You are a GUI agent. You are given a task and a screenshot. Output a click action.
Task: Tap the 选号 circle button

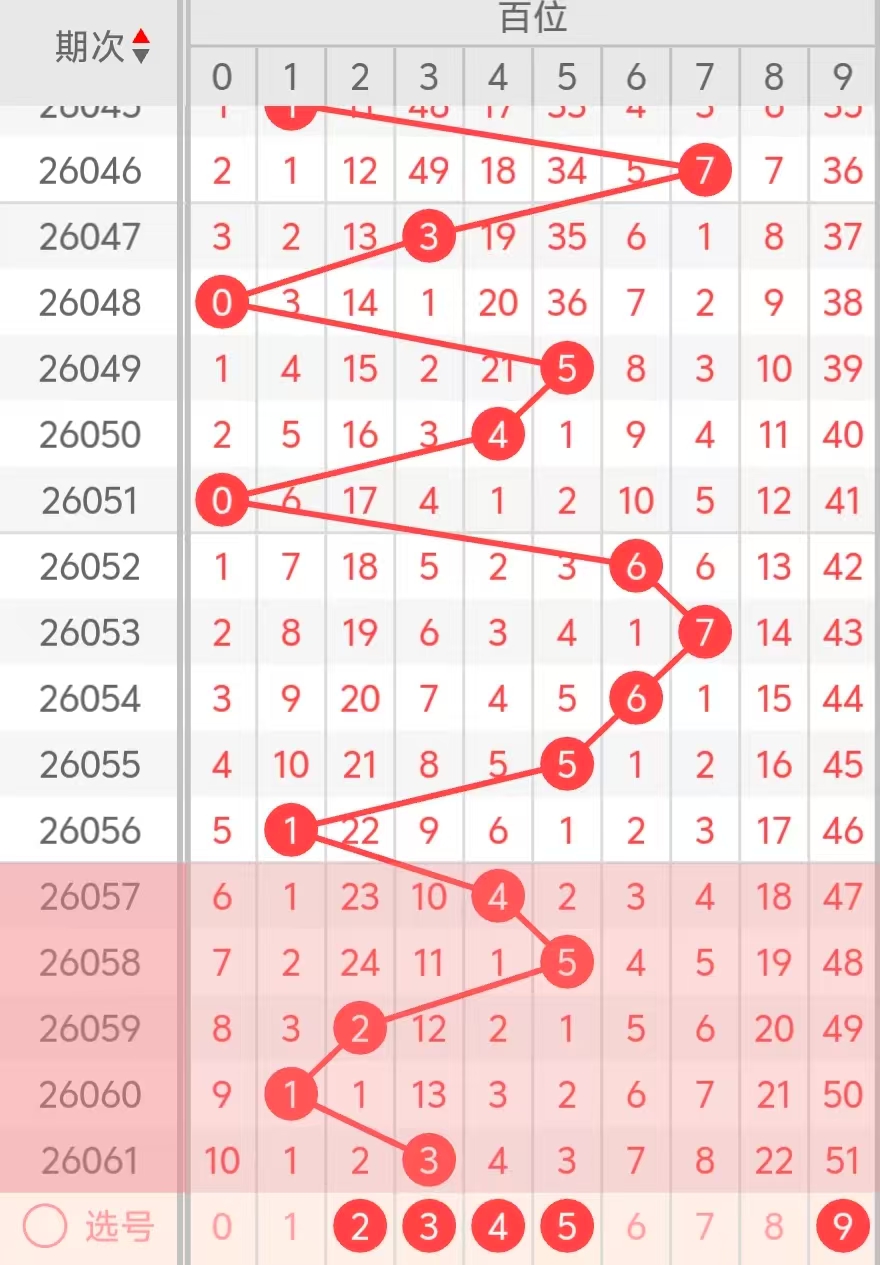45,1227
